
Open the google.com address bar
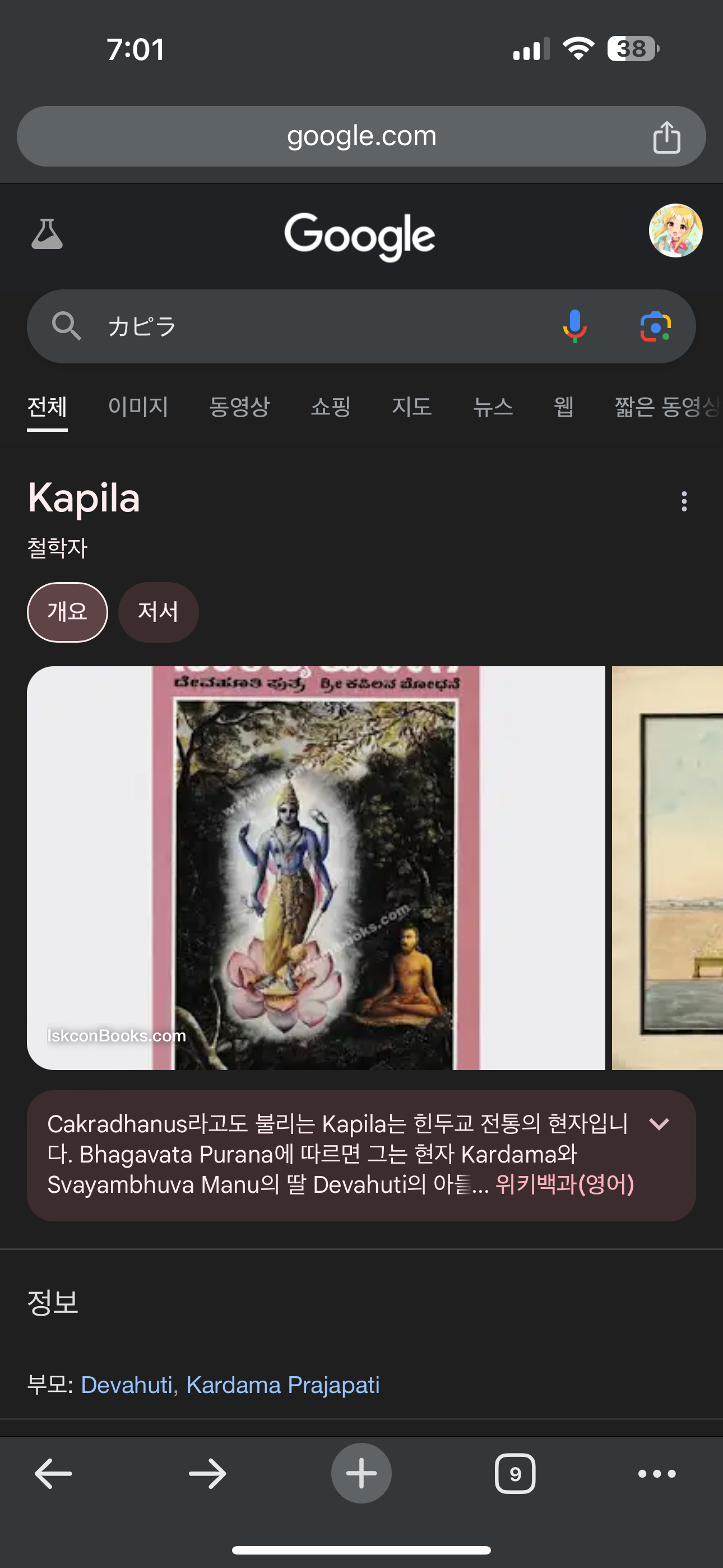pyautogui.click(x=361, y=136)
